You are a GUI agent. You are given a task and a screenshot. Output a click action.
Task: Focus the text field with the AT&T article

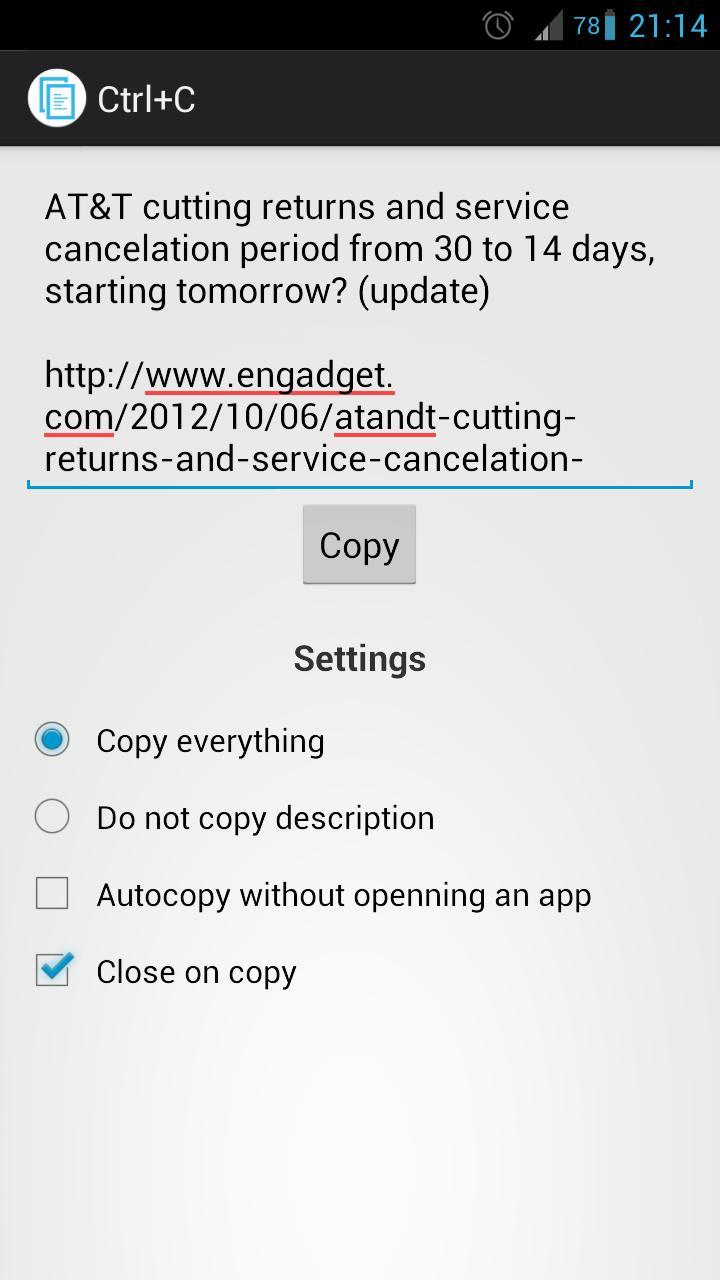point(359,332)
